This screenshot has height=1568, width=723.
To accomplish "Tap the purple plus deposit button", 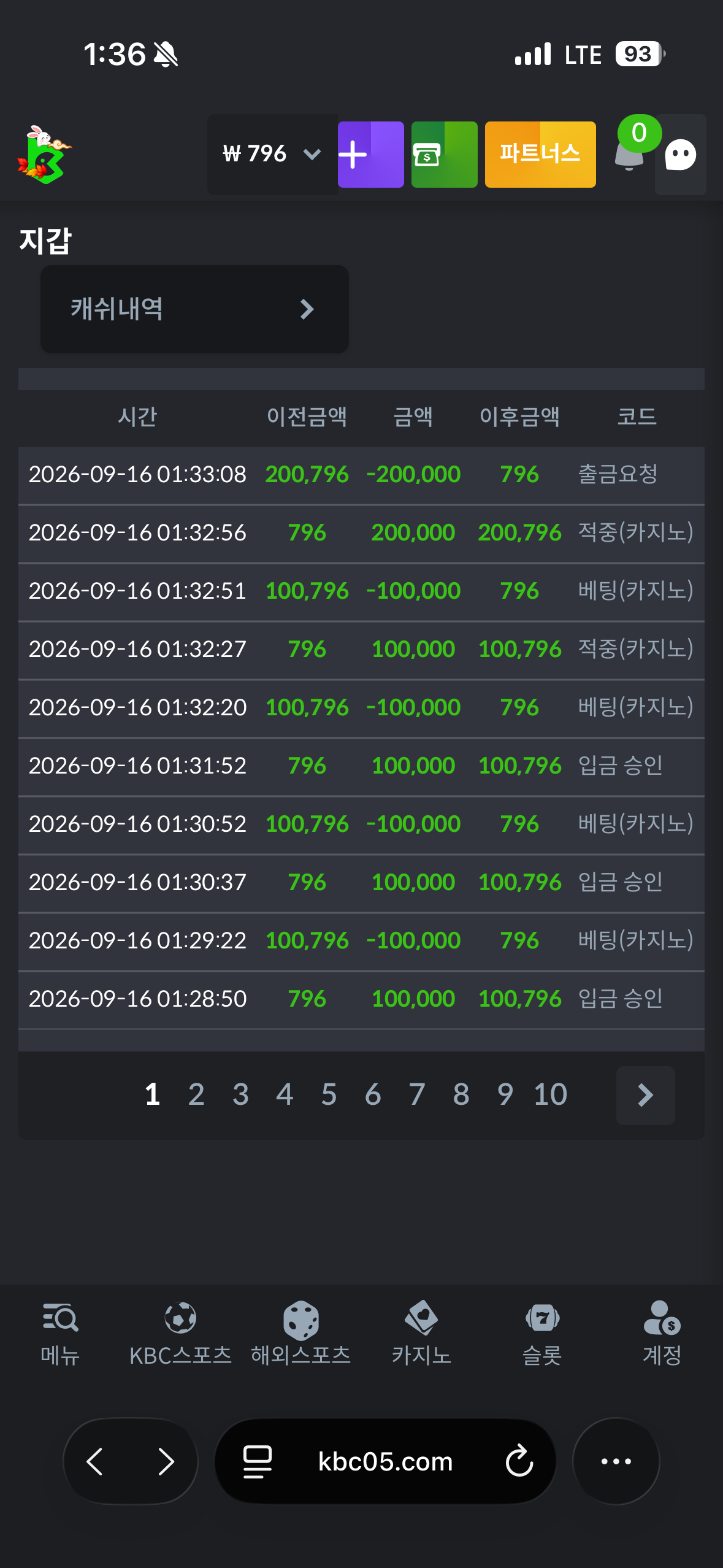I will pos(371,155).
